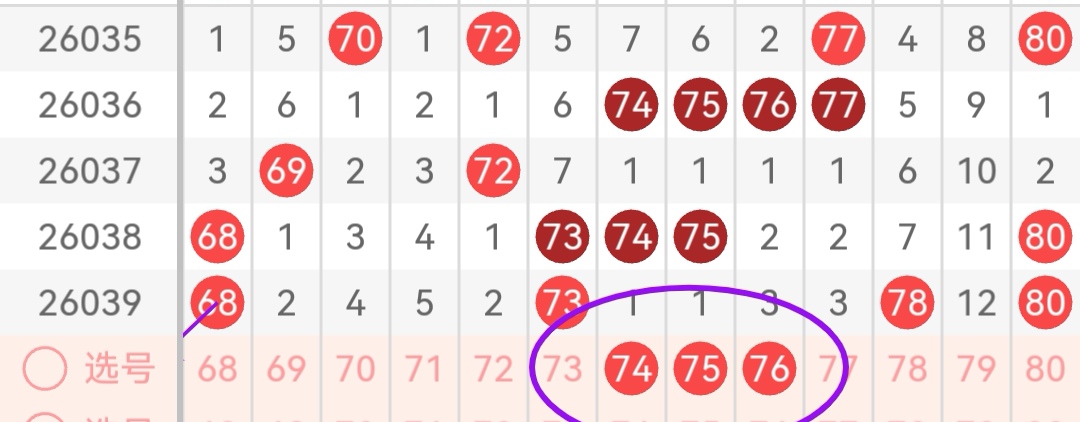
Task: Deselect number 76 in the 选号 row
Action: [x=769, y=370]
